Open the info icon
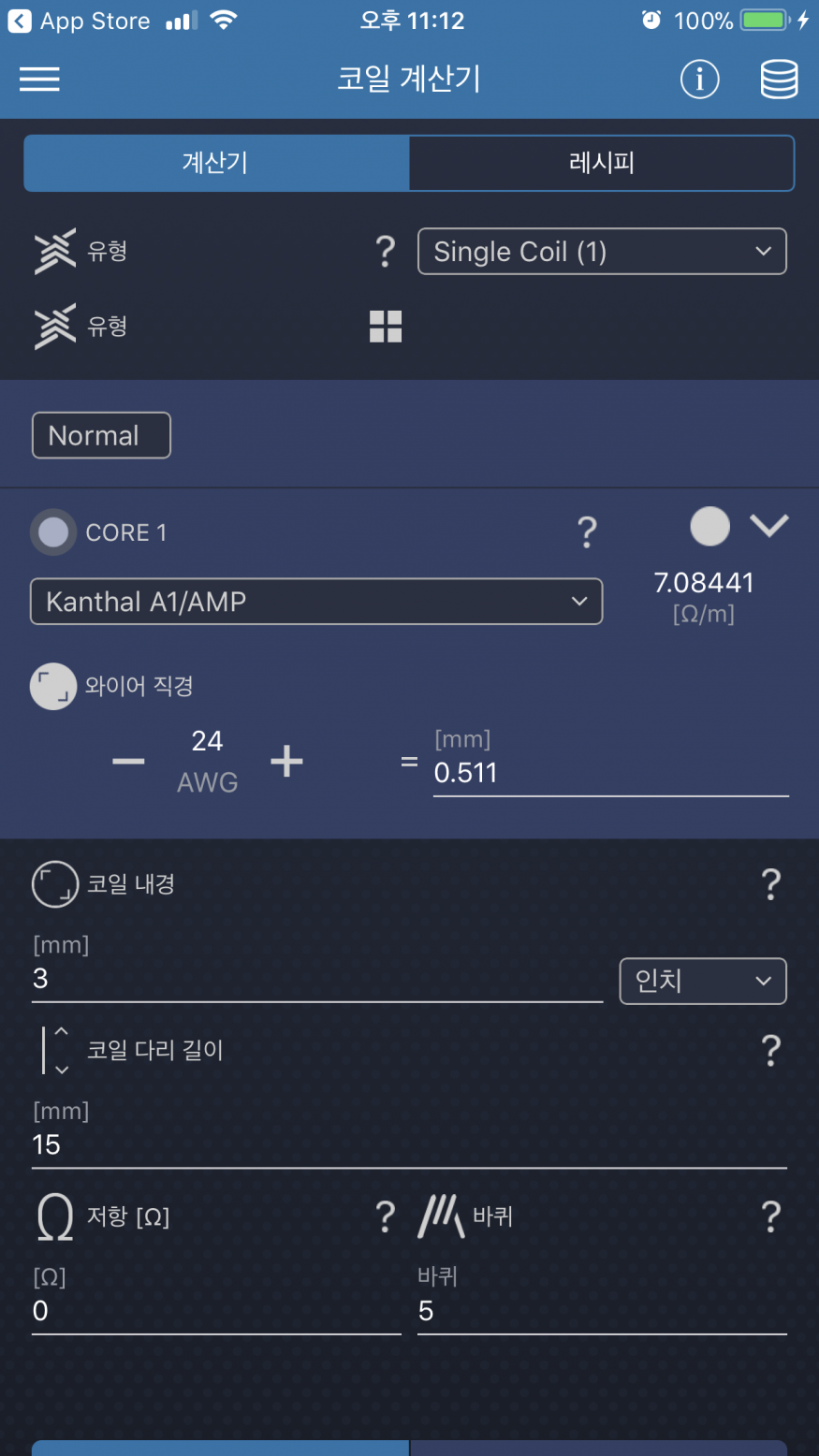819x1456 pixels. tap(699, 80)
